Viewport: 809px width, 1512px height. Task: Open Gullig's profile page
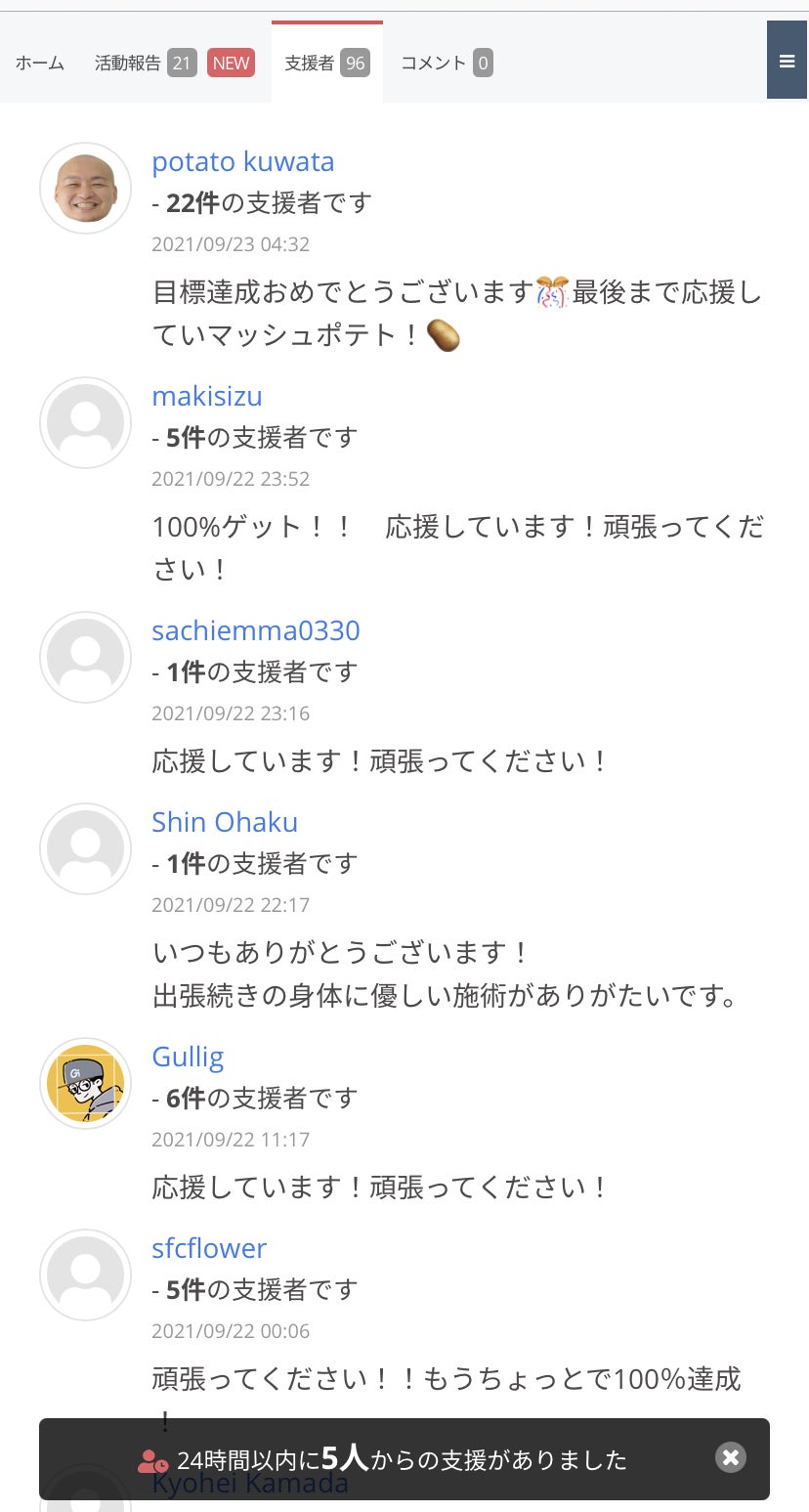[188, 1057]
